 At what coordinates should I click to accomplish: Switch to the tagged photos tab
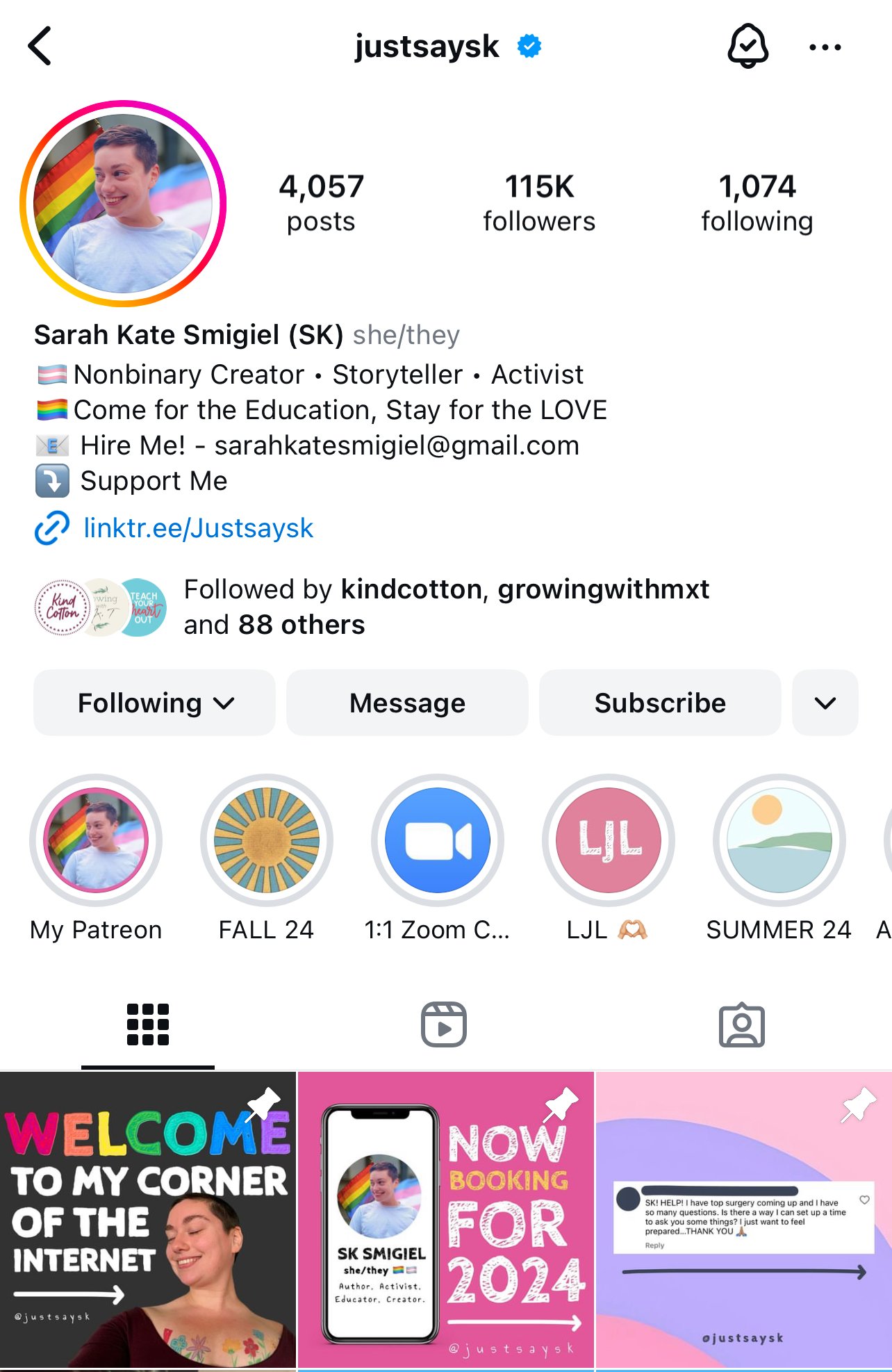(x=741, y=1024)
